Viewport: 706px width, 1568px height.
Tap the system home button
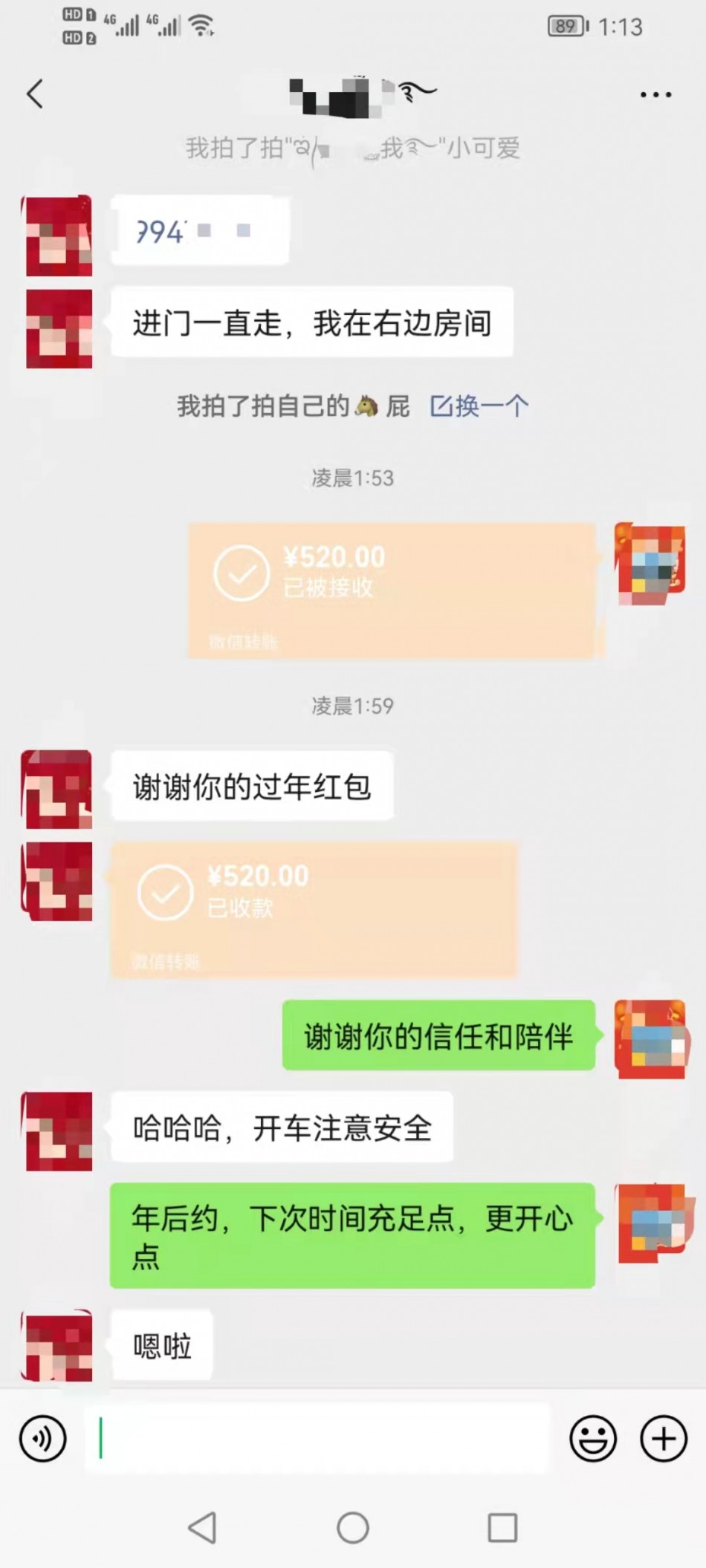point(353,1528)
